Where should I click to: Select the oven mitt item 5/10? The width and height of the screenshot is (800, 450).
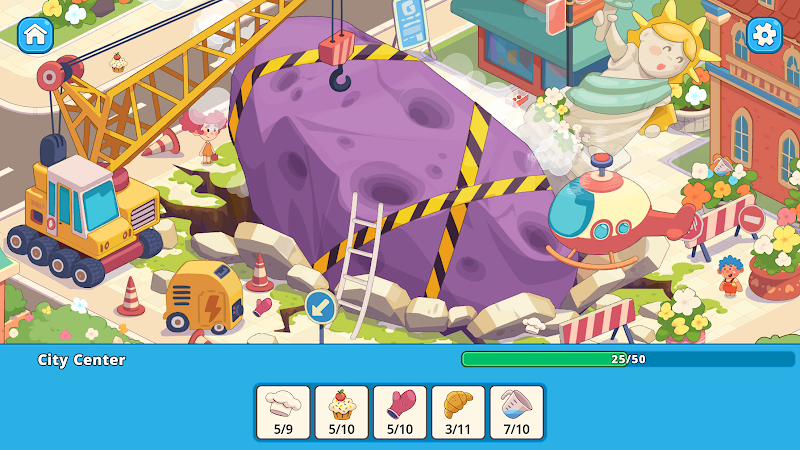tap(400, 413)
